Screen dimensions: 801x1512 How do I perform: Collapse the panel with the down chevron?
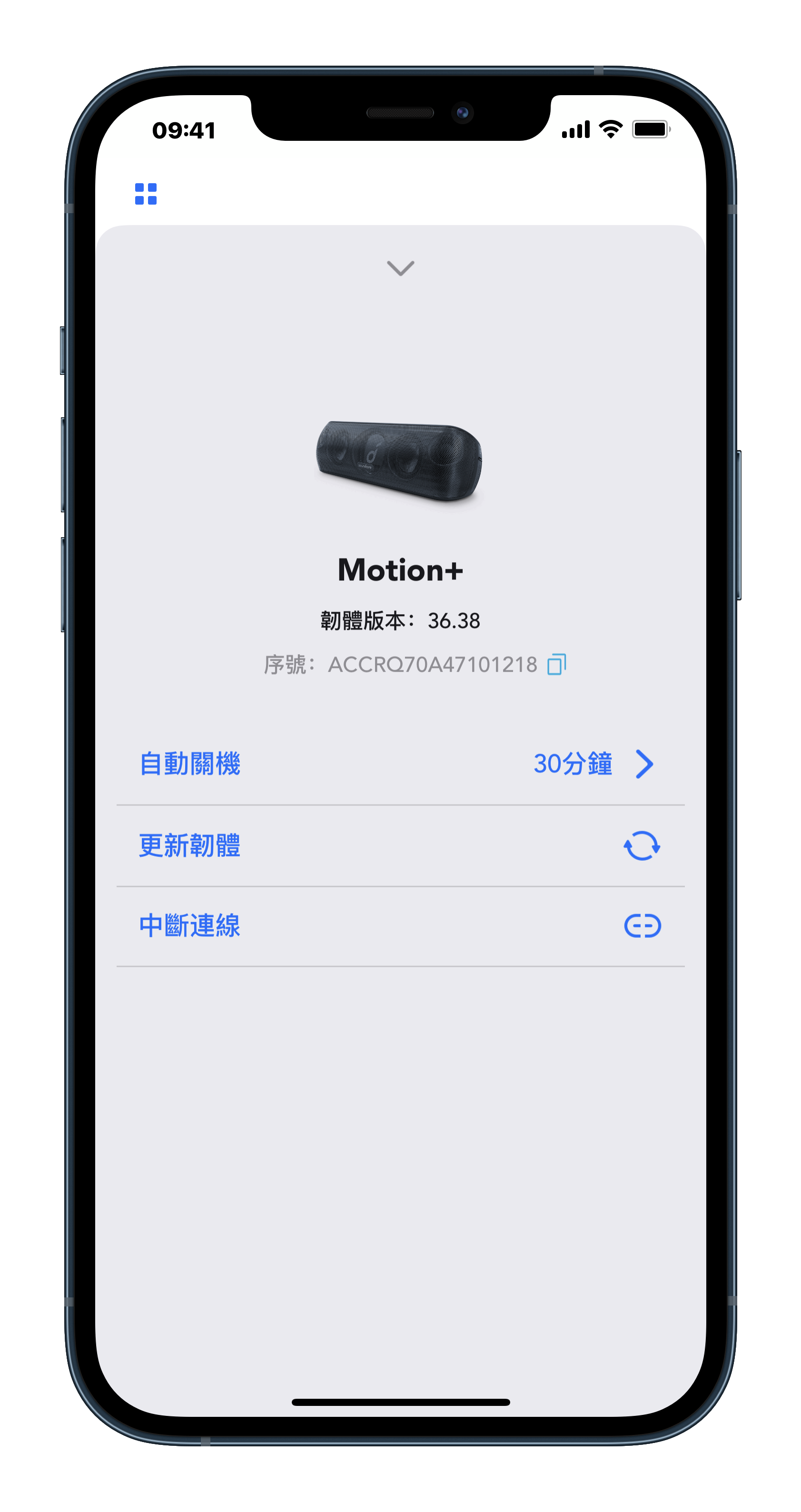coord(401,268)
